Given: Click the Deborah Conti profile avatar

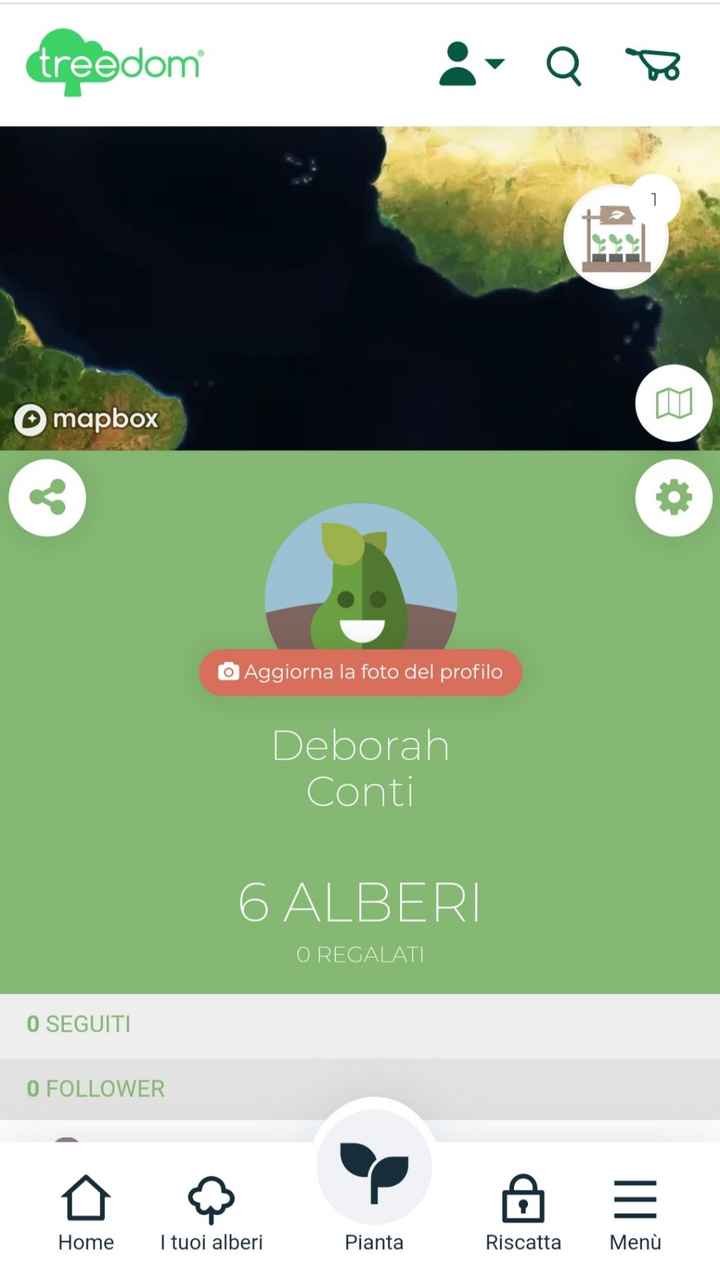Looking at the screenshot, I should coord(360,580).
